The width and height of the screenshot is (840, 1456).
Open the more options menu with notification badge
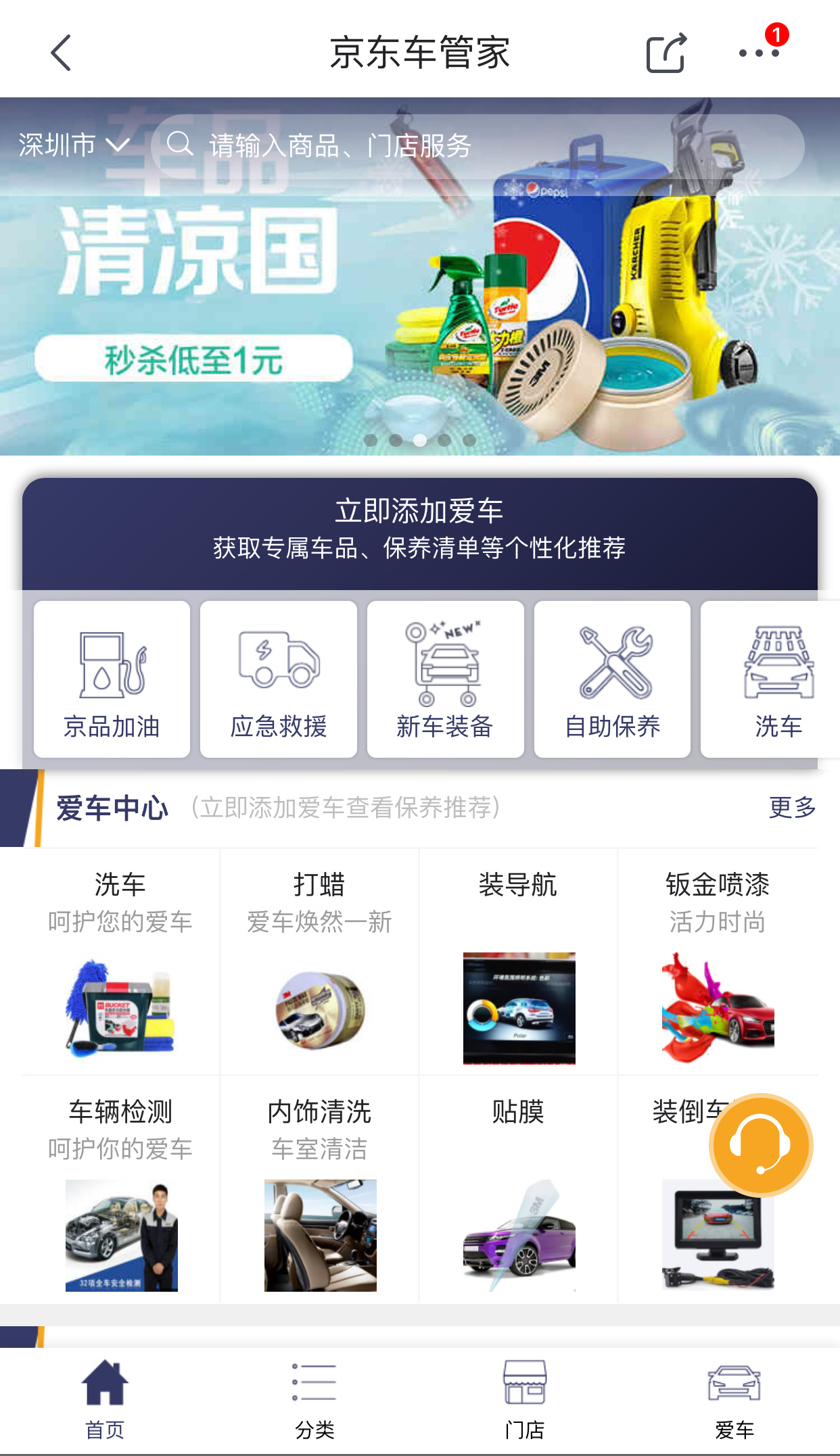[x=760, y=54]
